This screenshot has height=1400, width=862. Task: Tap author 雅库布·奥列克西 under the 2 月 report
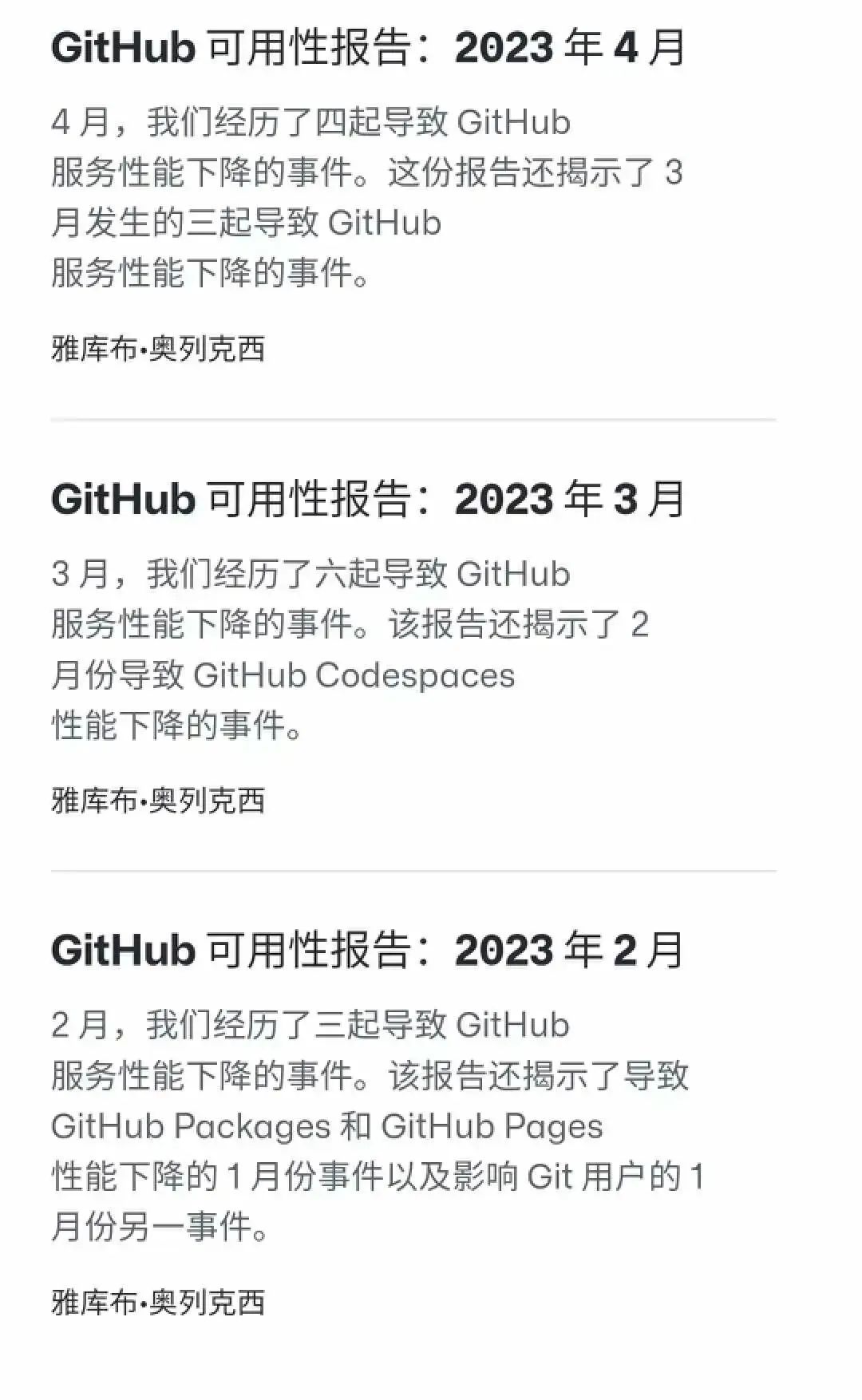click(x=158, y=1302)
